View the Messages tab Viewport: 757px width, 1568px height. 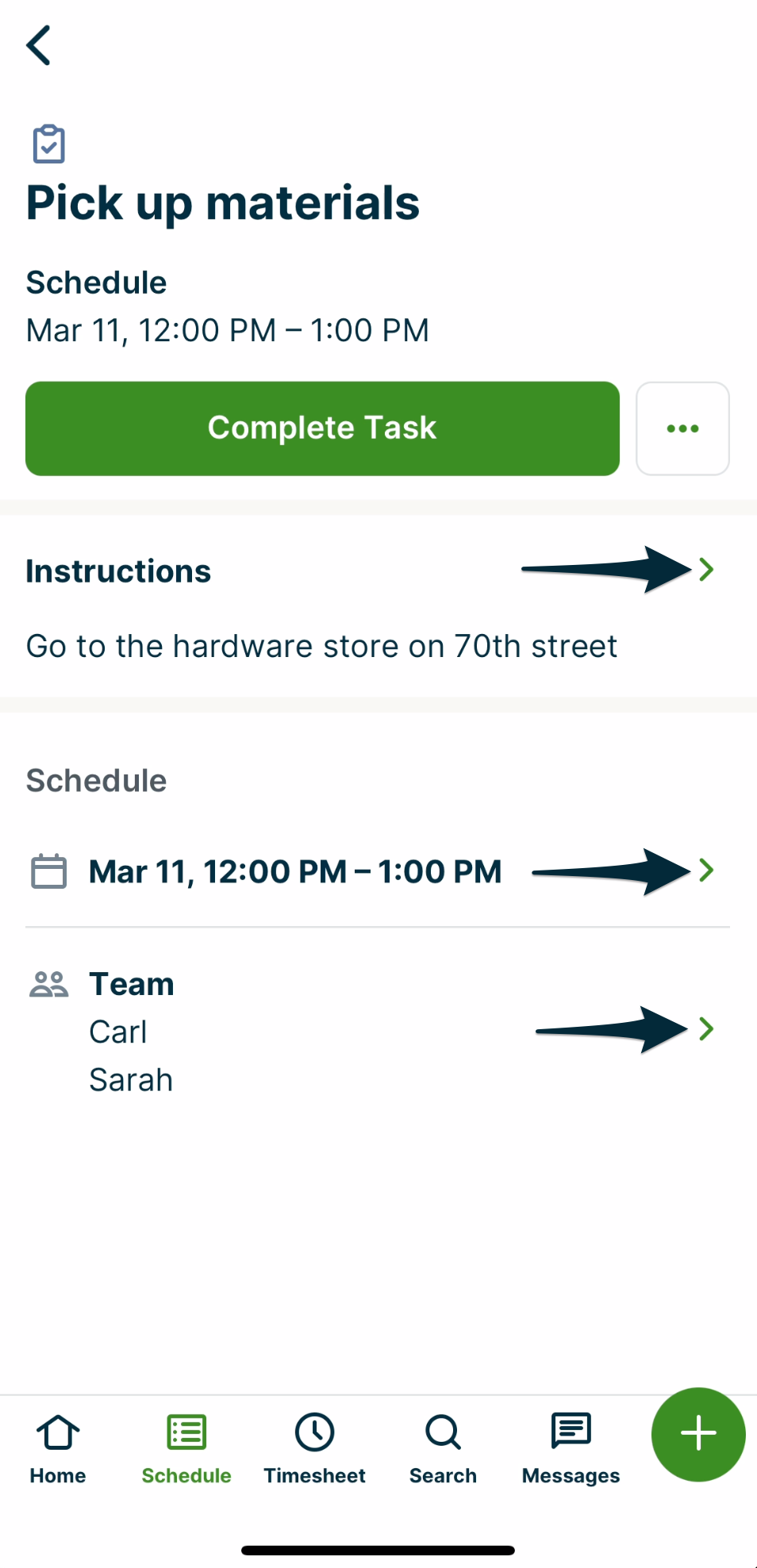coord(571,1448)
